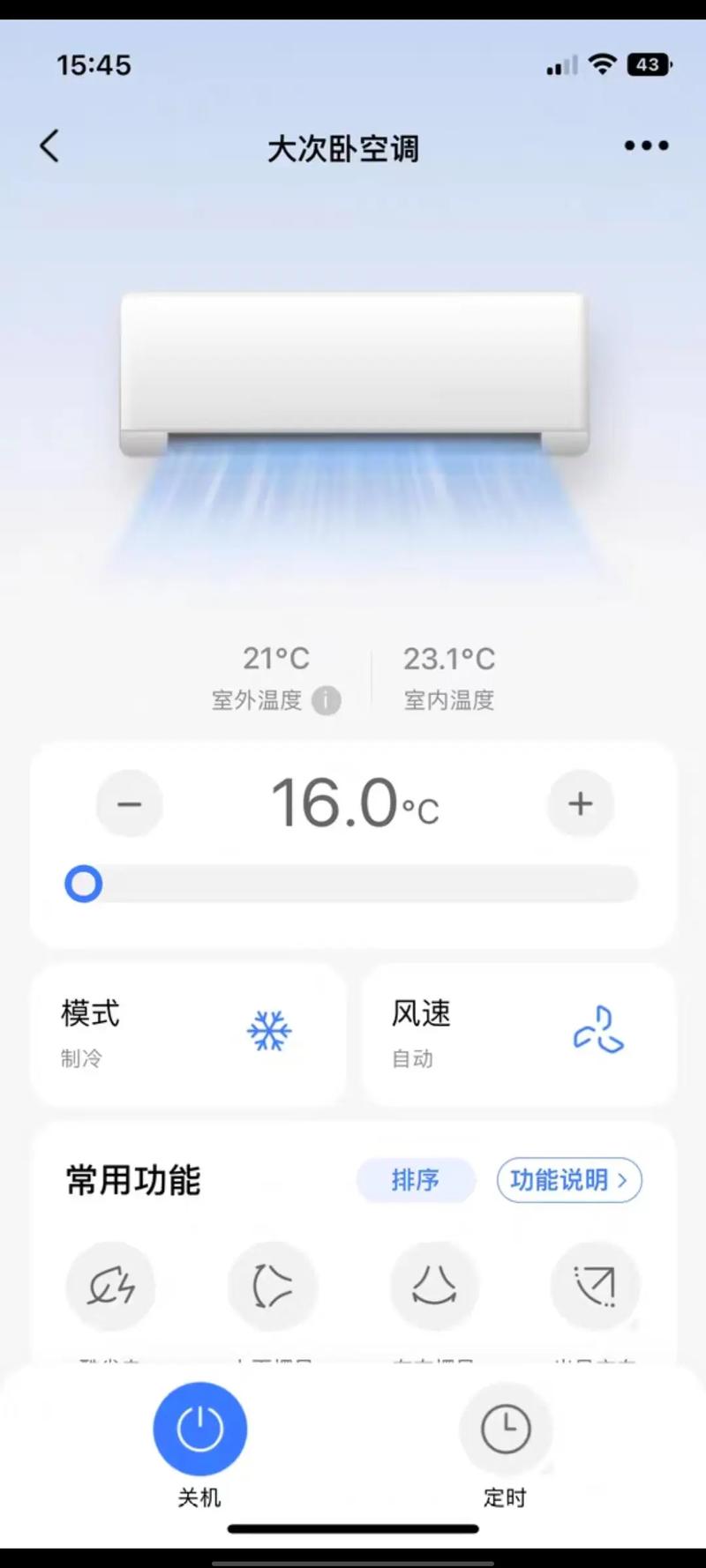Tap the minus button to lower temperature
706x1568 pixels.
point(128,803)
